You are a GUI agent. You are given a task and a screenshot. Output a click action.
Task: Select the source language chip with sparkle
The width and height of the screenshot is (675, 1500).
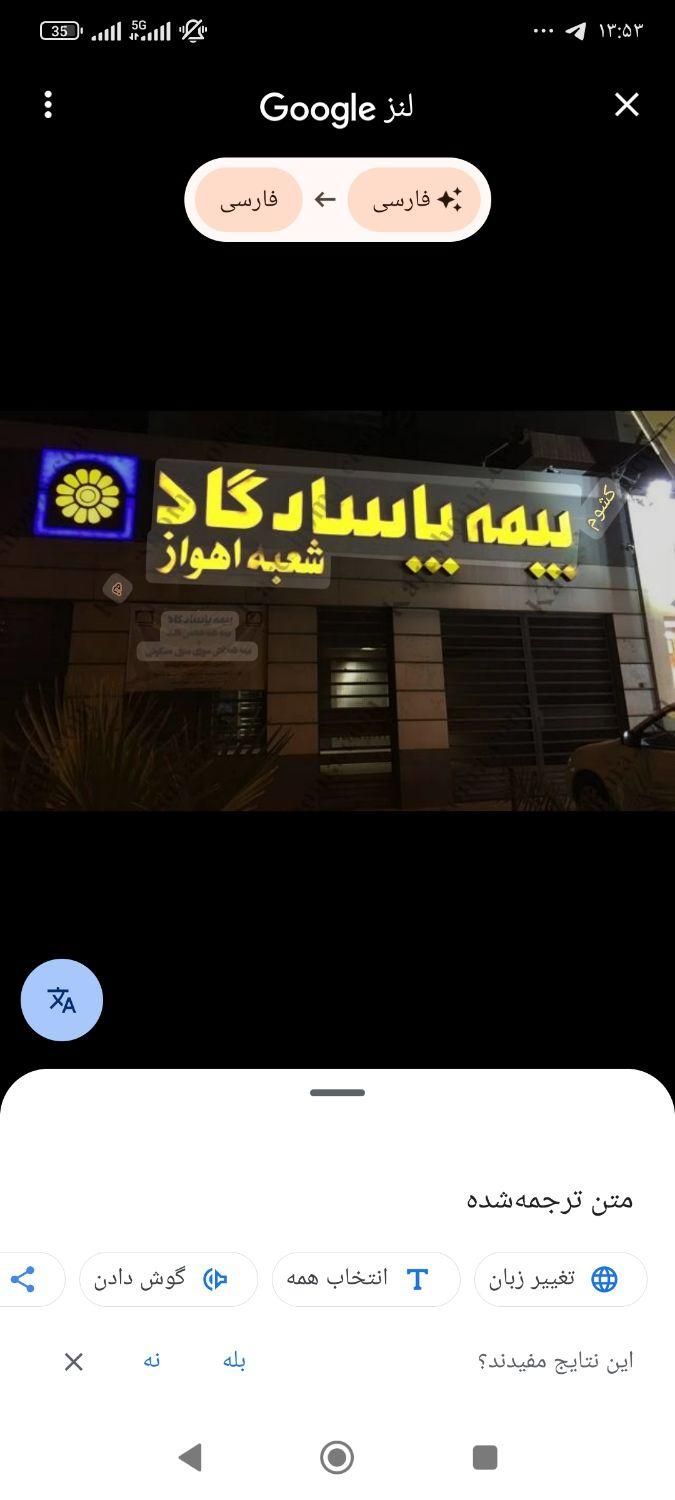click(414, 200)
